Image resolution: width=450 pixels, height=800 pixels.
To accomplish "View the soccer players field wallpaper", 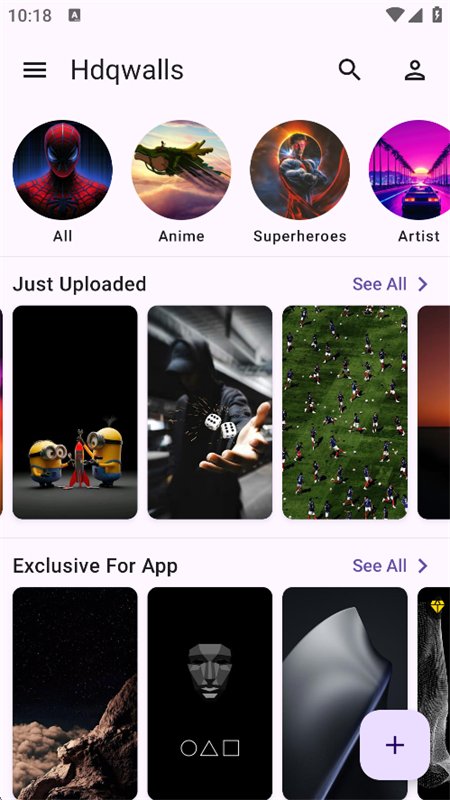I will pyautogui.click(x=345, y=412).
